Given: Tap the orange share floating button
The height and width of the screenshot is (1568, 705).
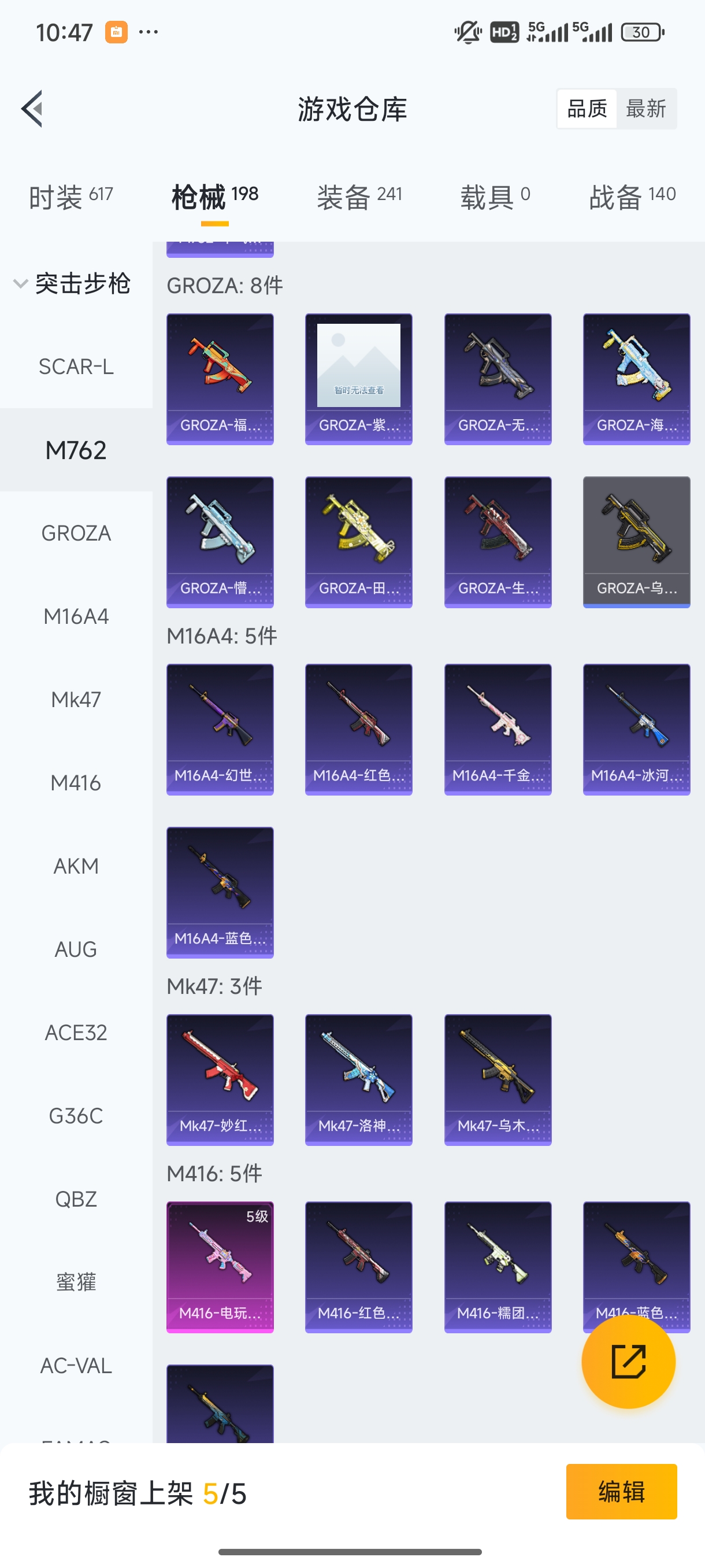Looking at the screenshot, I should [x=628, y=1361].
